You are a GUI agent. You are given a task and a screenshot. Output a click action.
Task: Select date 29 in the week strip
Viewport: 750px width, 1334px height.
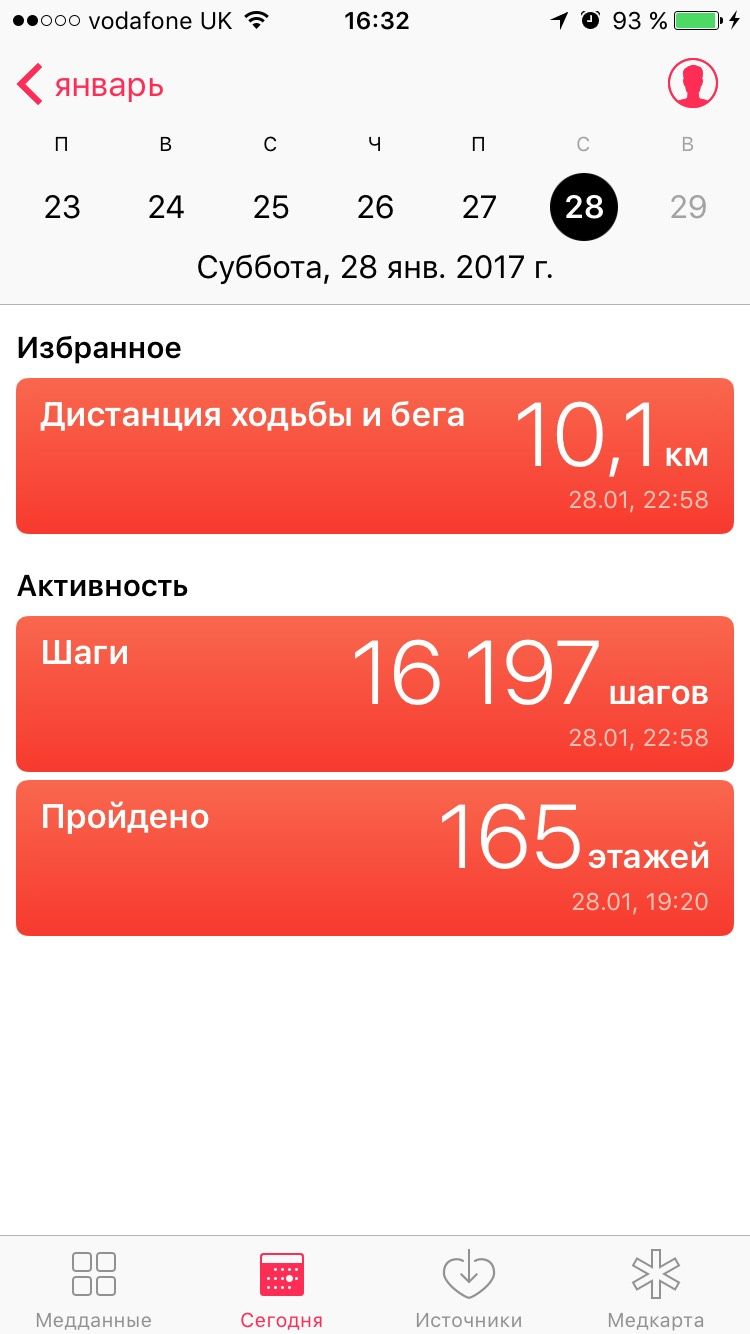click(688, 207)
